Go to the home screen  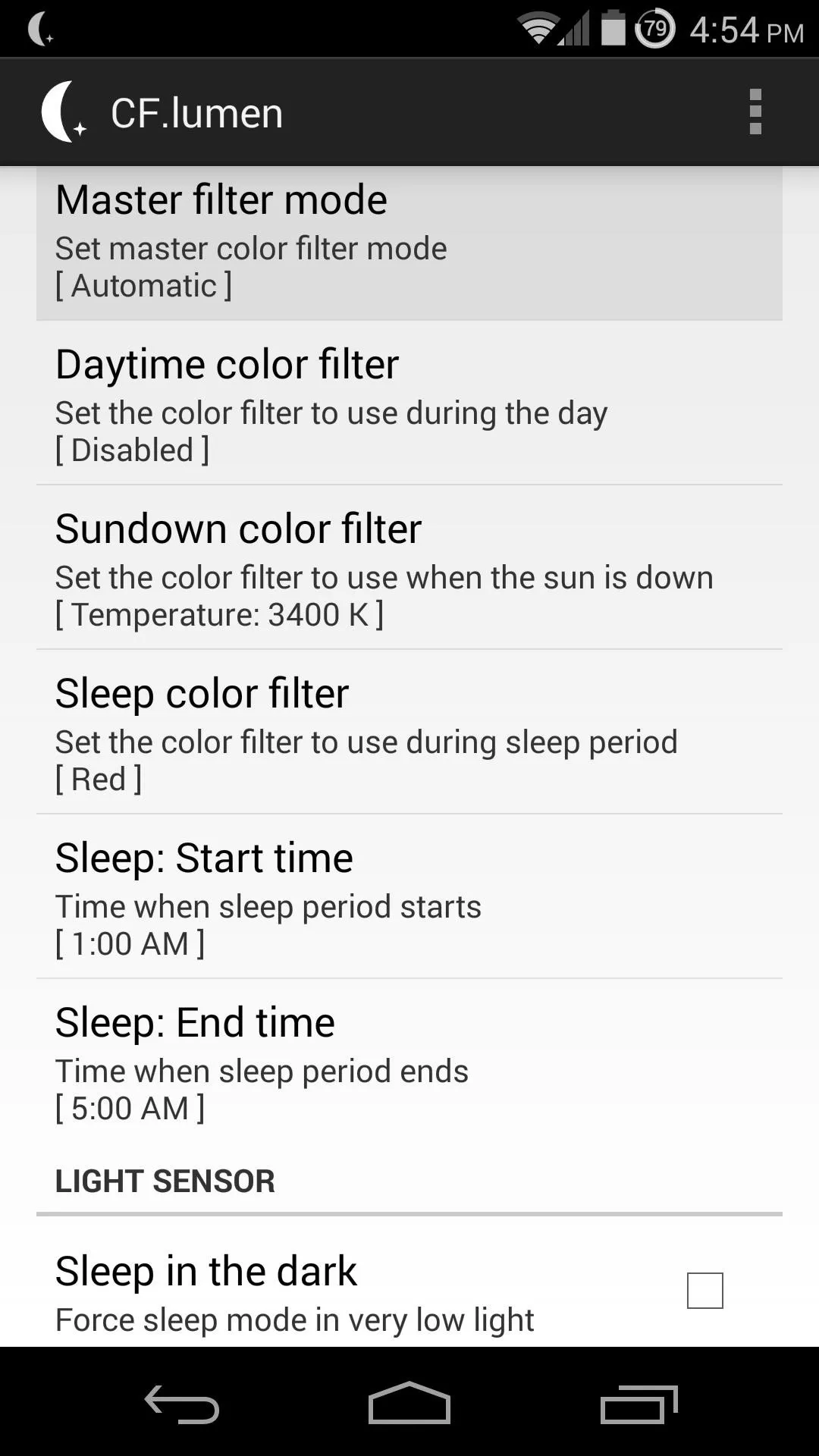click(x=409, y=1403)
